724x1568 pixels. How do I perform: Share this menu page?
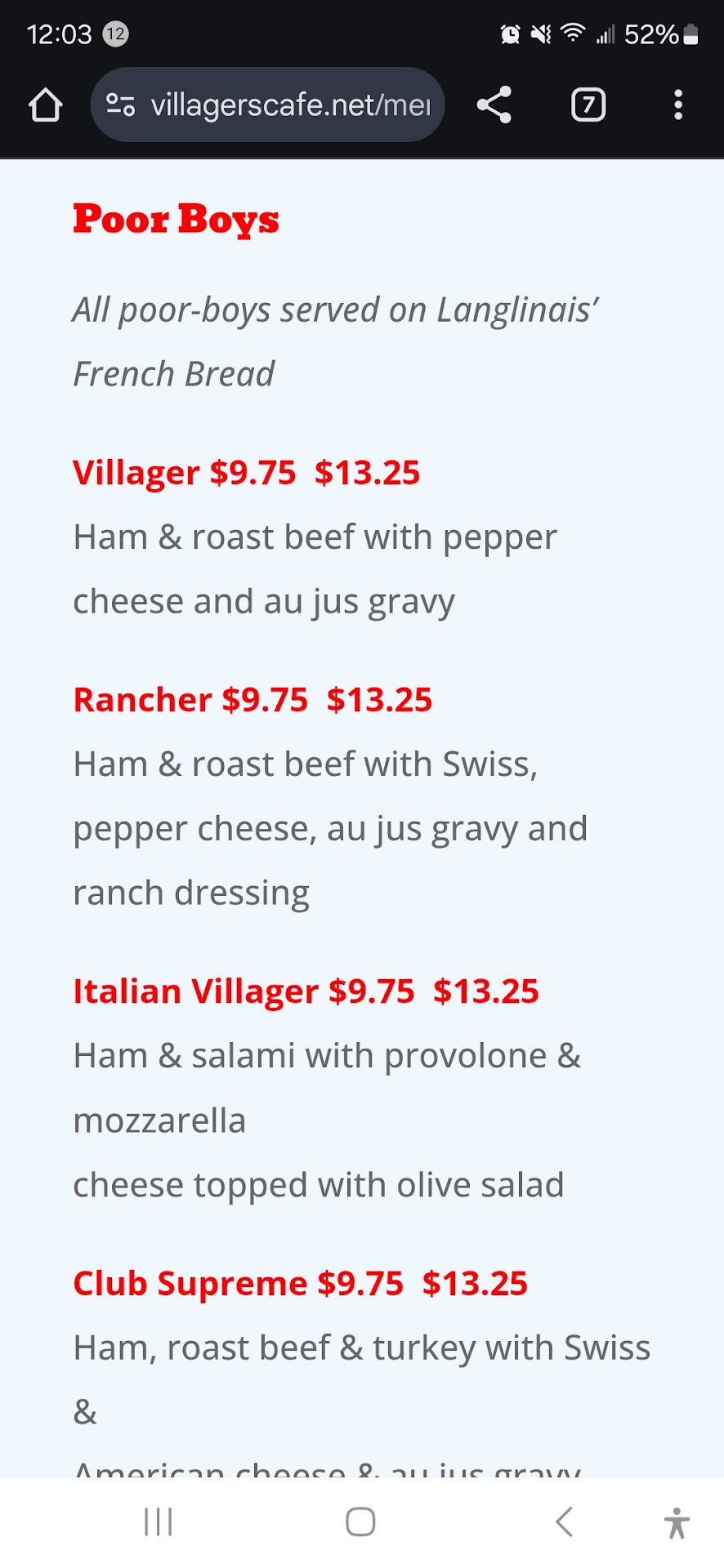tap(494, 105)
